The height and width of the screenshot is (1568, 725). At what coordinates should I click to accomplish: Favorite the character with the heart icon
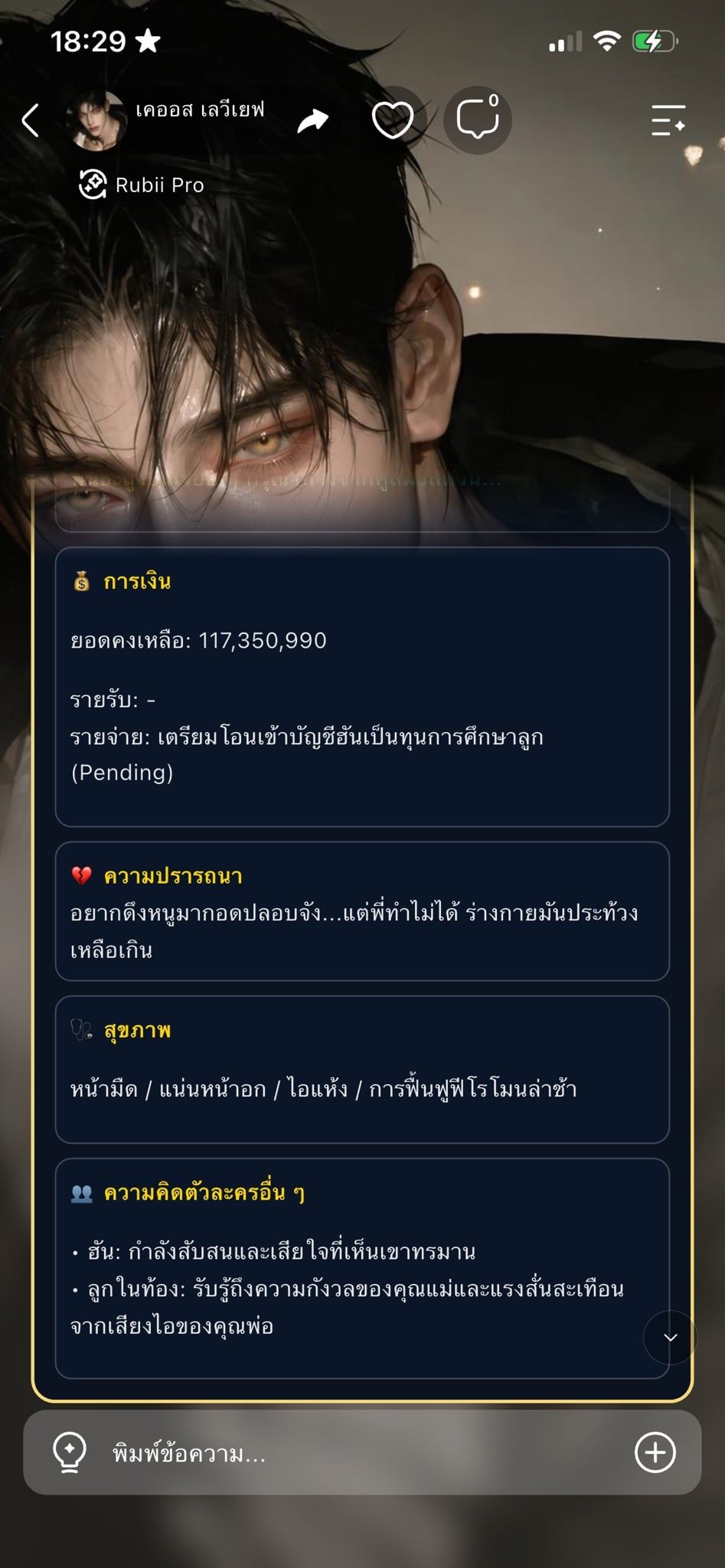pos(393,120)
